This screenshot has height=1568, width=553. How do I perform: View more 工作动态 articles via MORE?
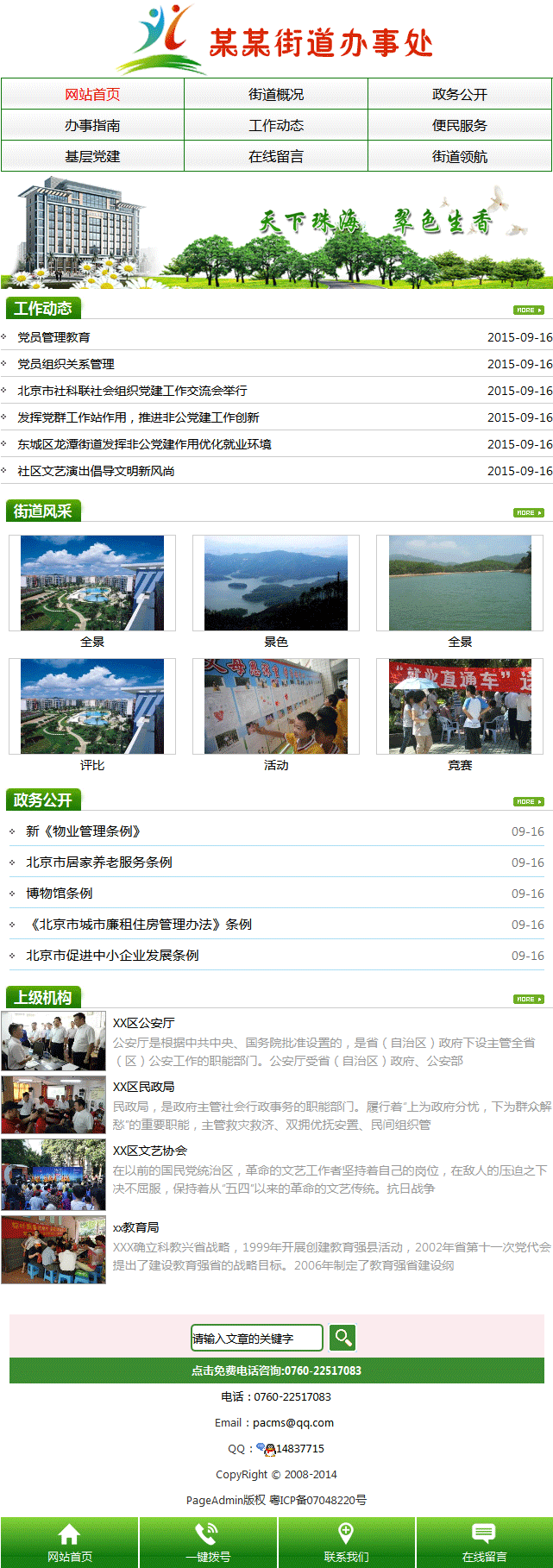(529, 310)
